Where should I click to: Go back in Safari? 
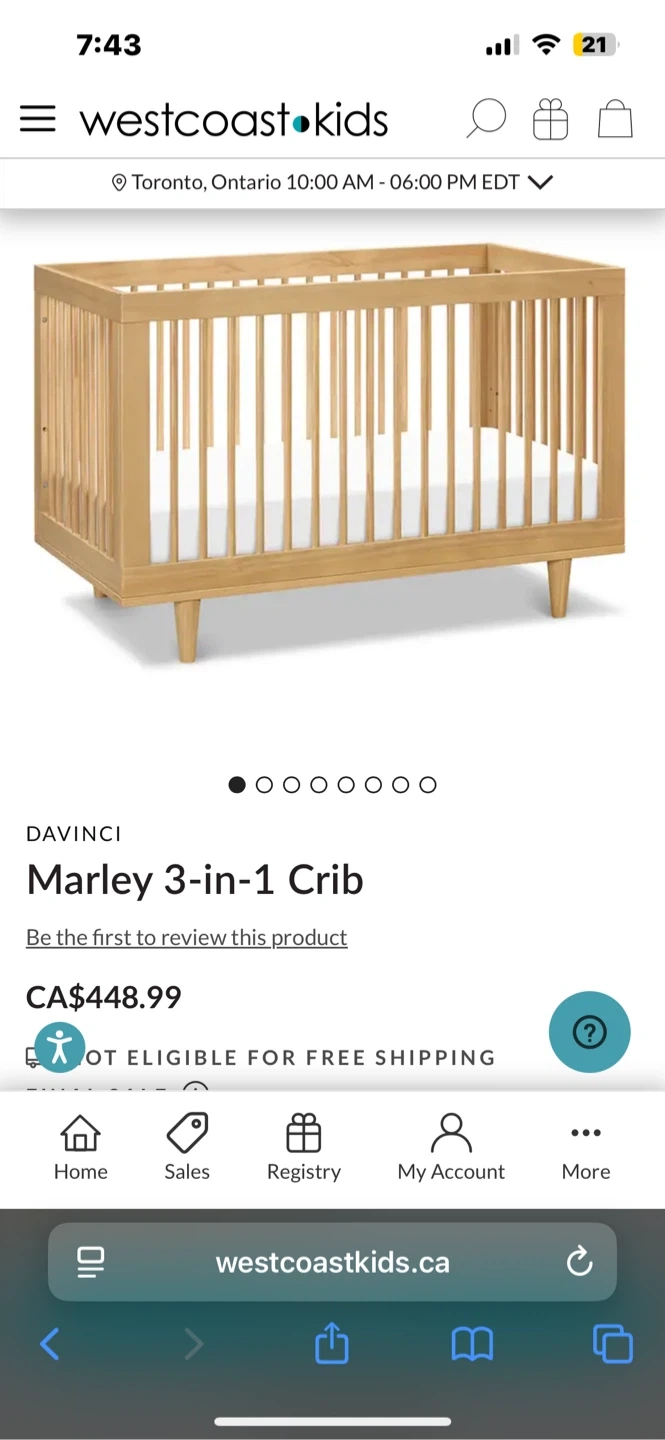(49, 1344)
